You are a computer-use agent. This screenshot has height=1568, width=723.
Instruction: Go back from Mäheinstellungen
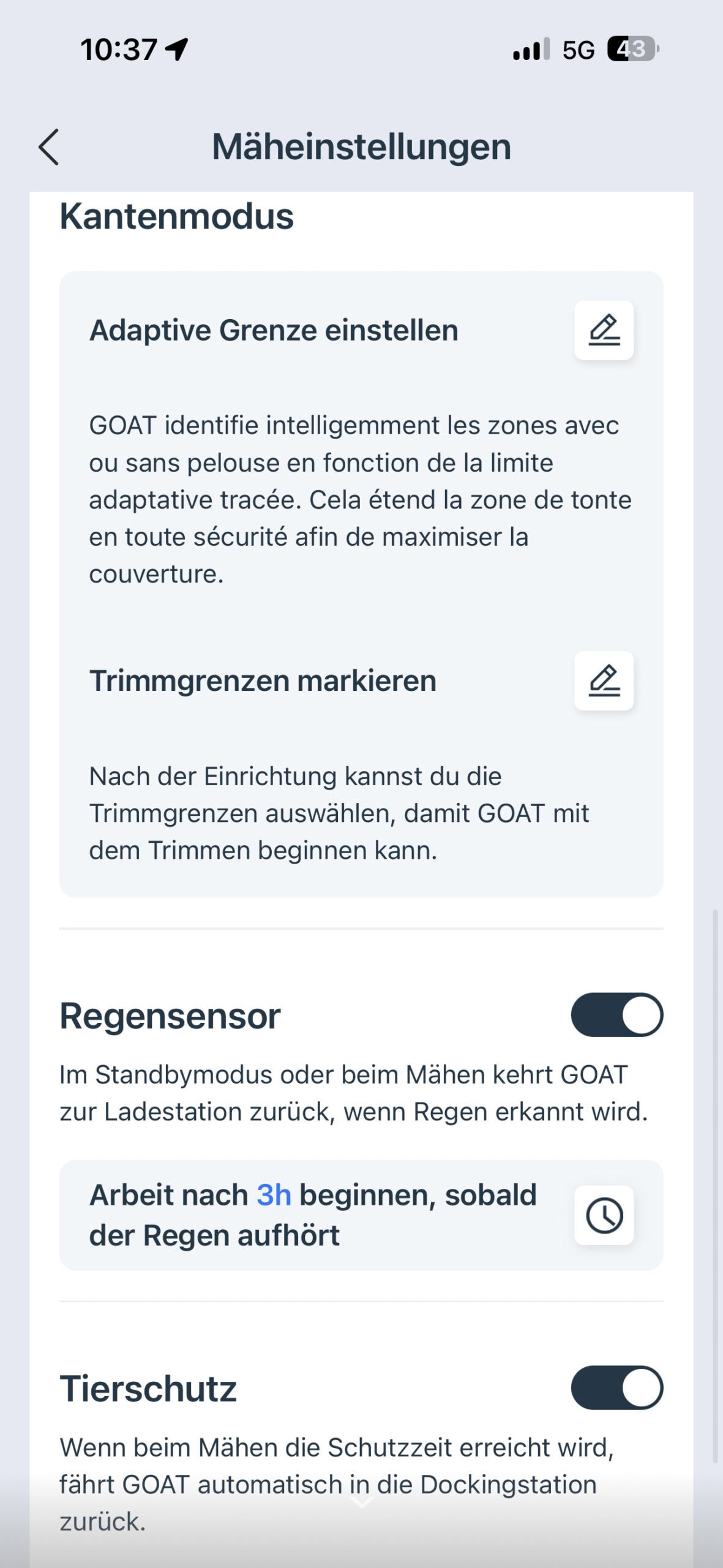pos(49,147)
